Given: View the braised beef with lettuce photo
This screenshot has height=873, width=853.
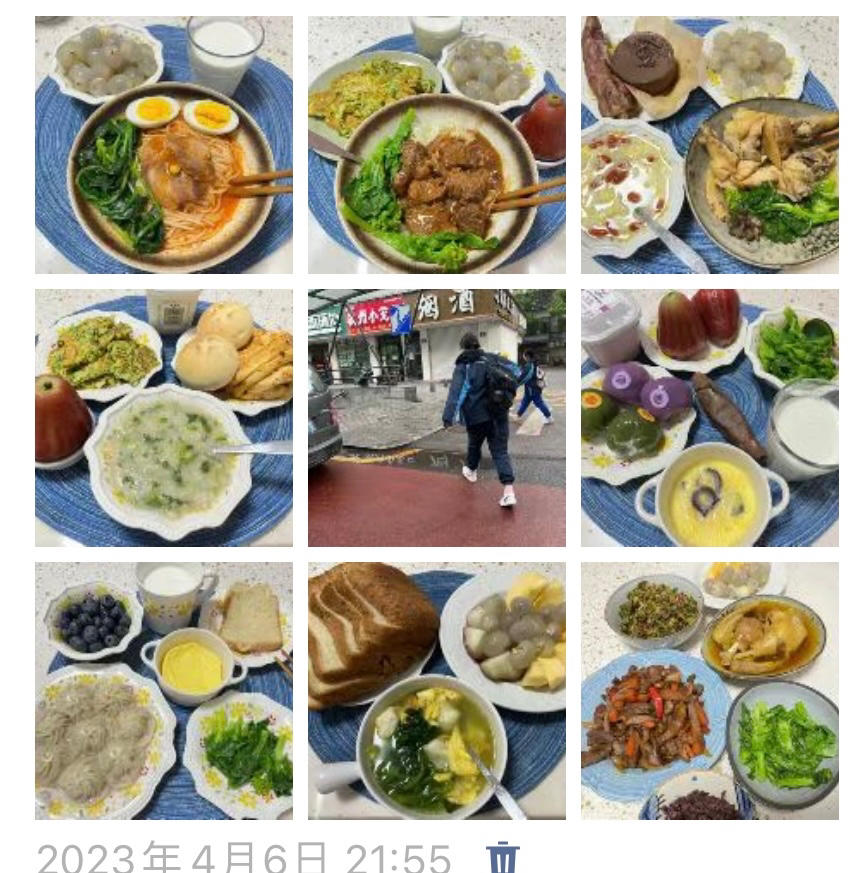Looking at the screenshot, I should 436,145.
